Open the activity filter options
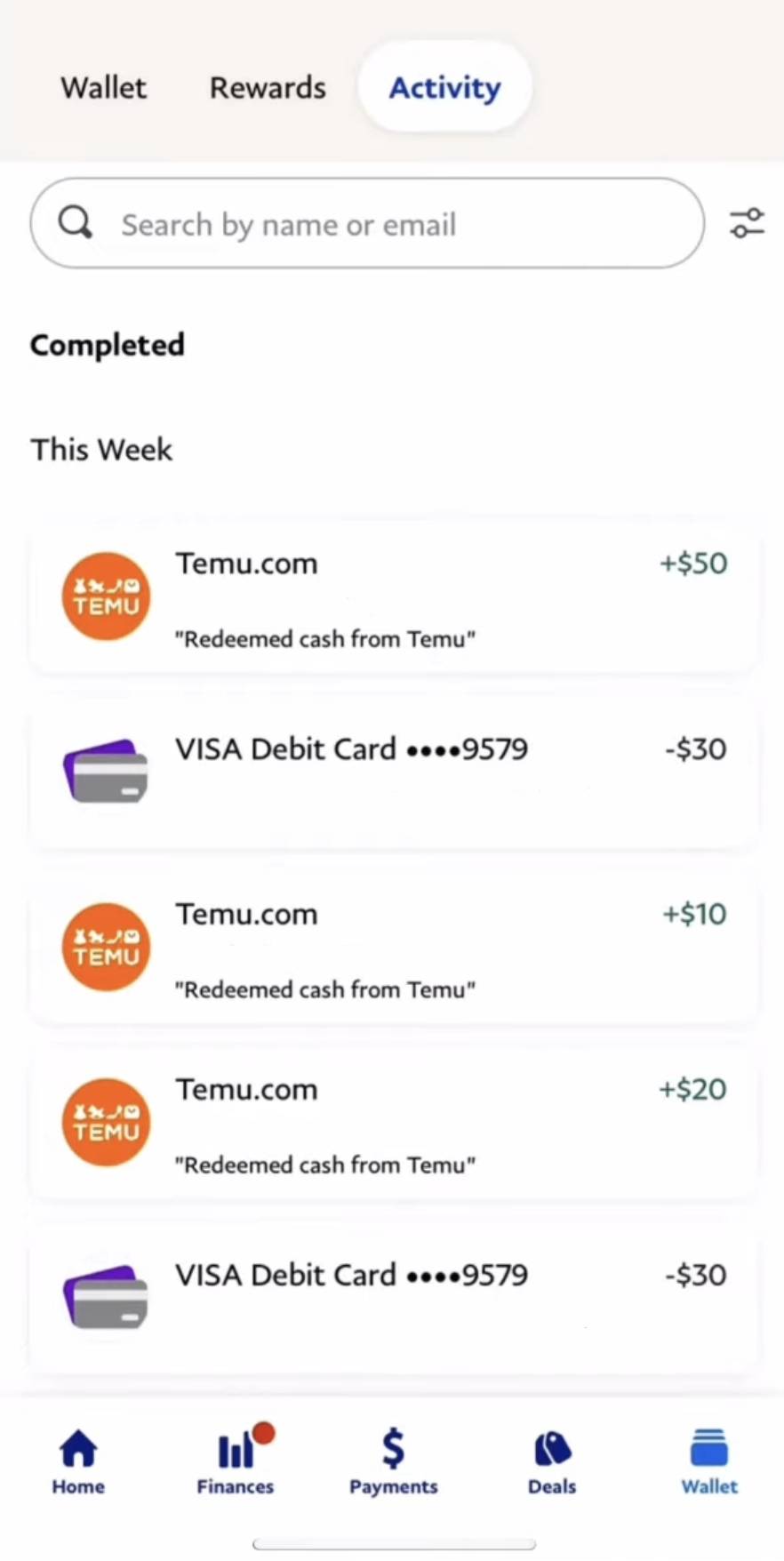Image resolution: width=784 pixels, height=1561 pixels. pyautogui.click(x=747, y=223)
